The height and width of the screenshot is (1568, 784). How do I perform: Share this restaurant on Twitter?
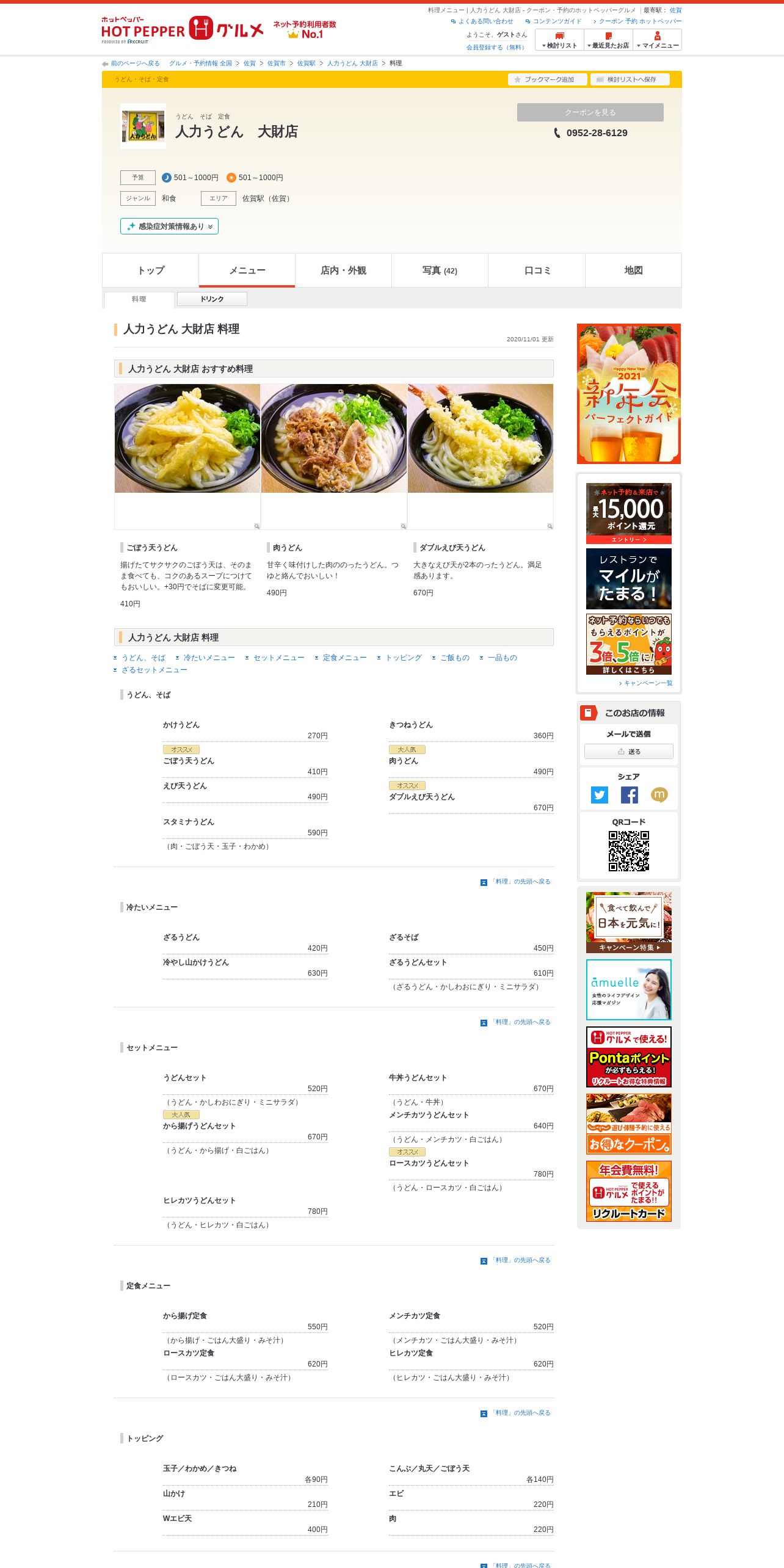[x=600, y=794]
